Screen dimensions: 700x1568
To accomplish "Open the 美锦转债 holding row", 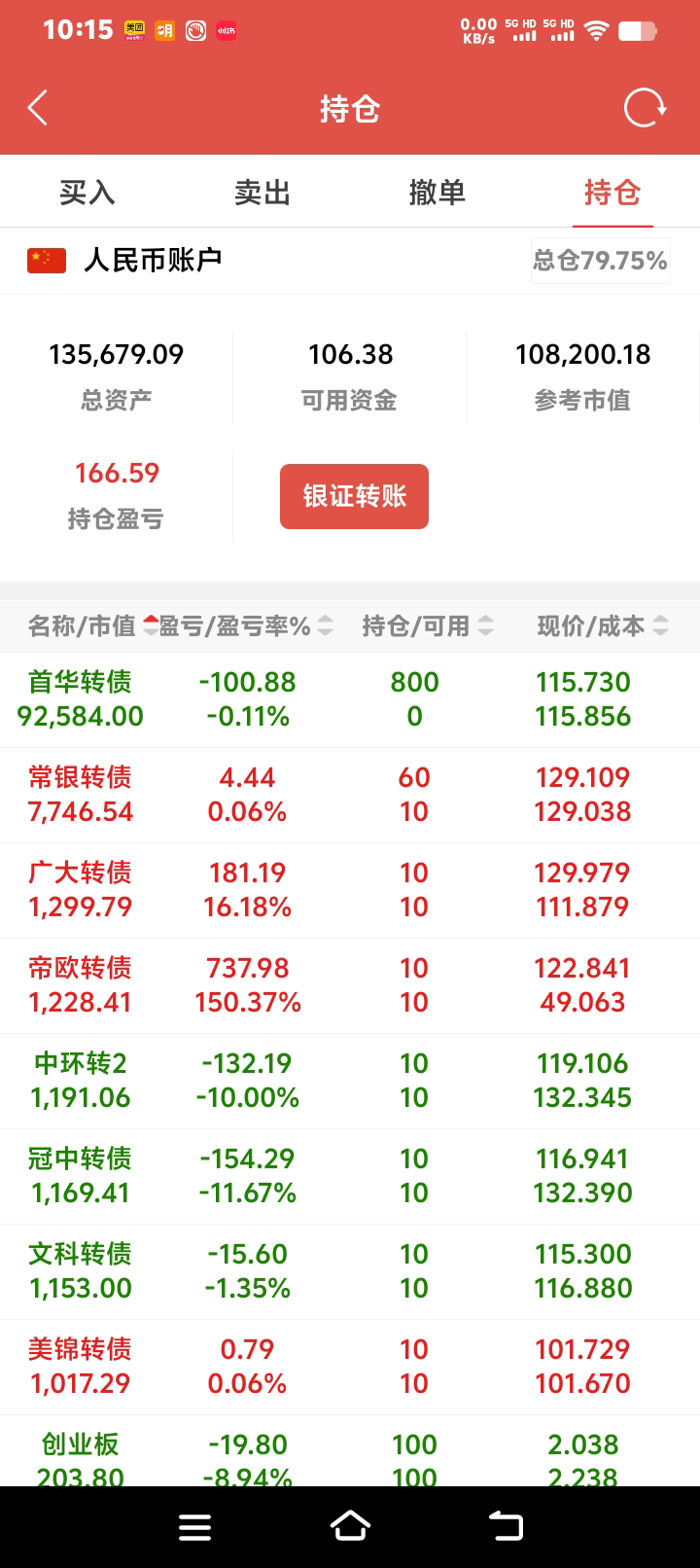I will pos(350,1367).
